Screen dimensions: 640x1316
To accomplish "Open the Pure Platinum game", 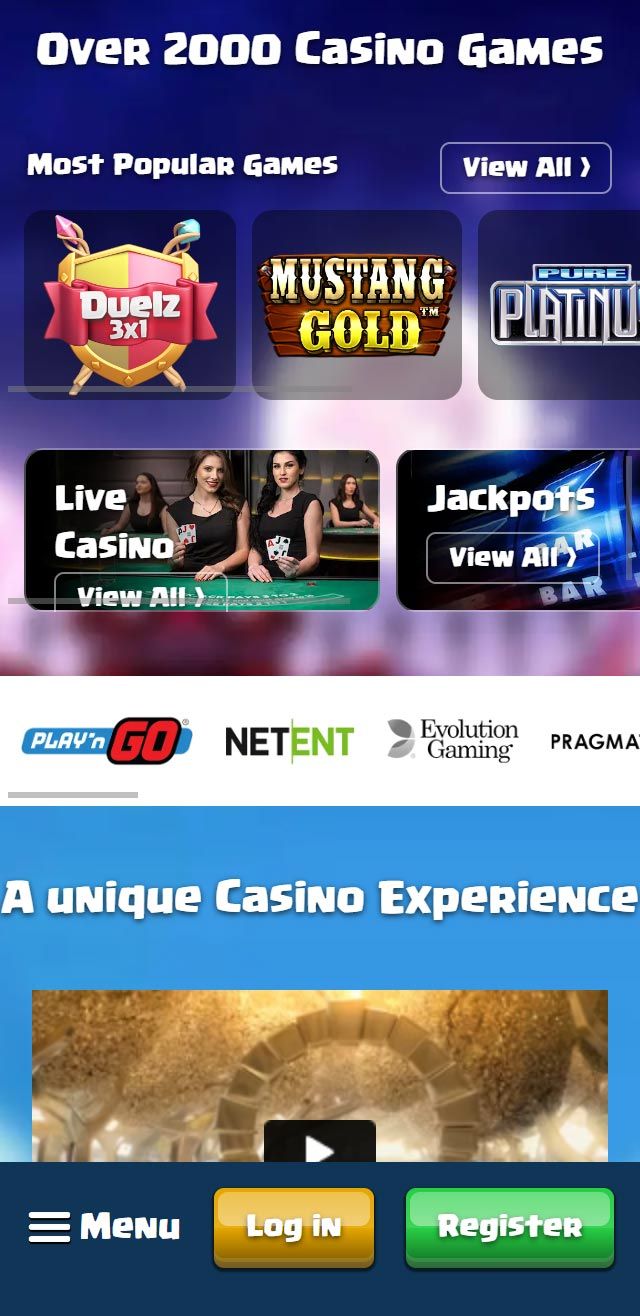I will coord(562,304).
